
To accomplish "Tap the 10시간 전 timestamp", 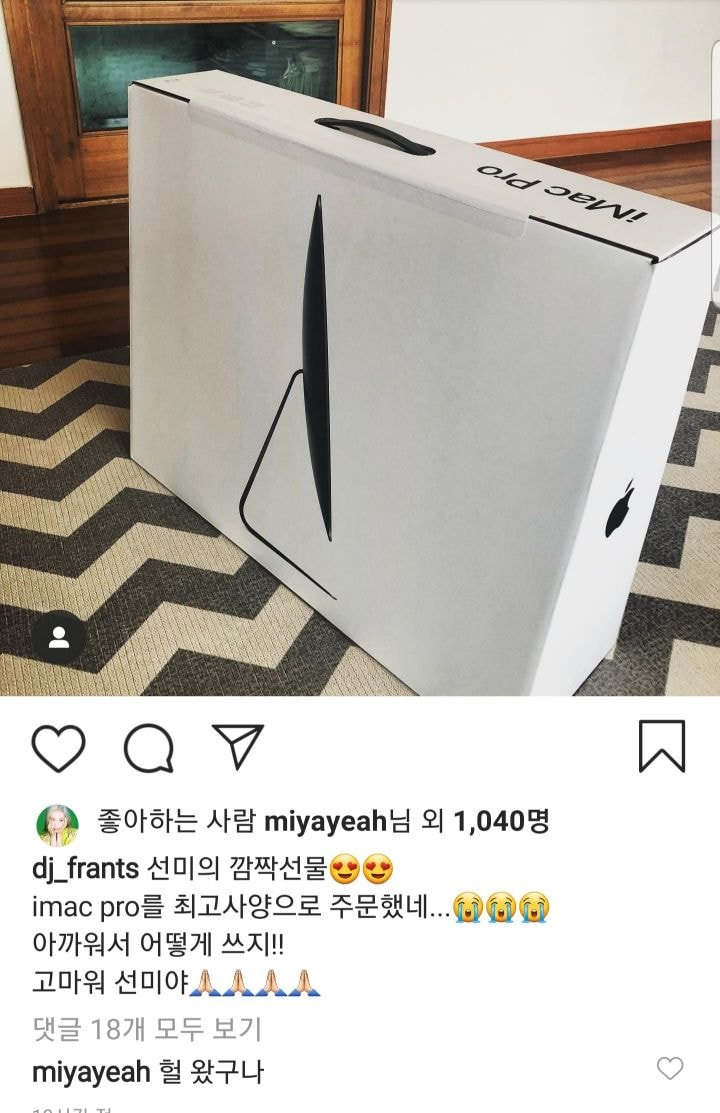I will click(x=60, y=1108).
